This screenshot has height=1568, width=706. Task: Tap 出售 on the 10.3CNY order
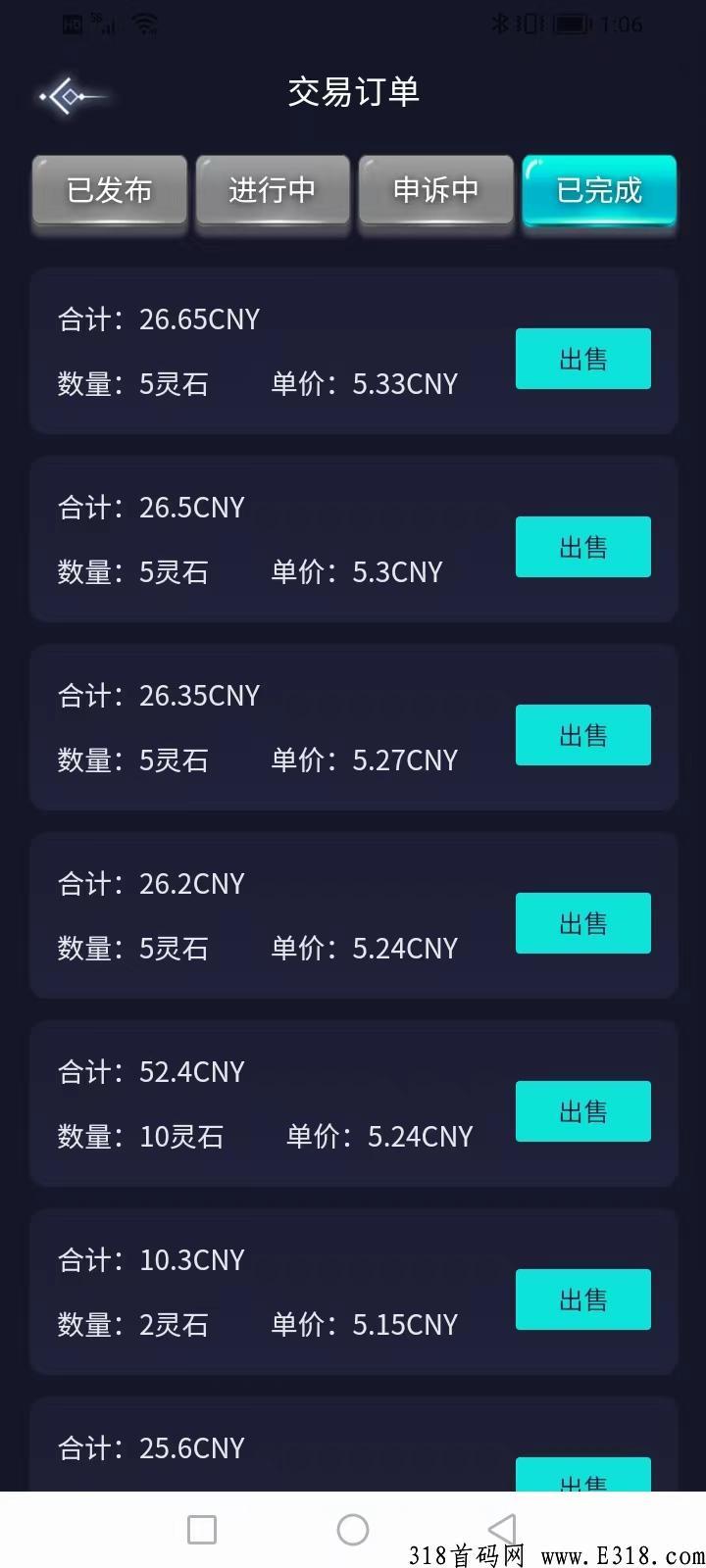(582, 1299)
